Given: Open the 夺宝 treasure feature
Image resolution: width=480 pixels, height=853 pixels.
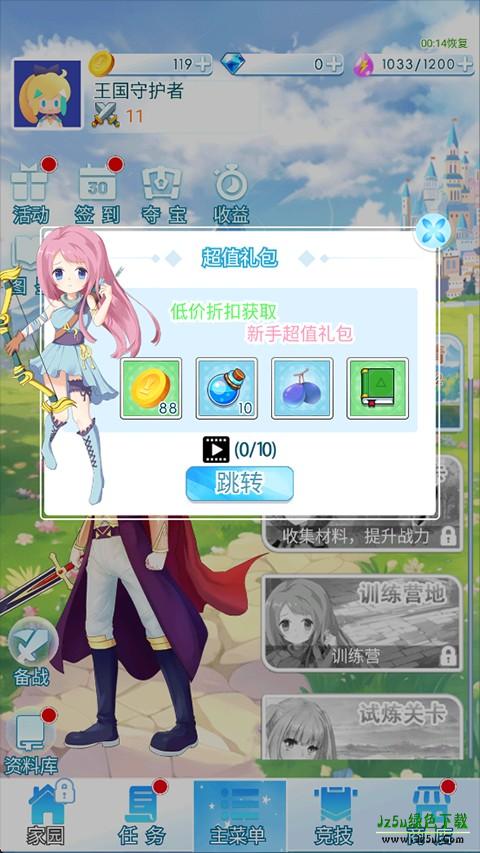Looking at the screenshot, I should point(163,195).
